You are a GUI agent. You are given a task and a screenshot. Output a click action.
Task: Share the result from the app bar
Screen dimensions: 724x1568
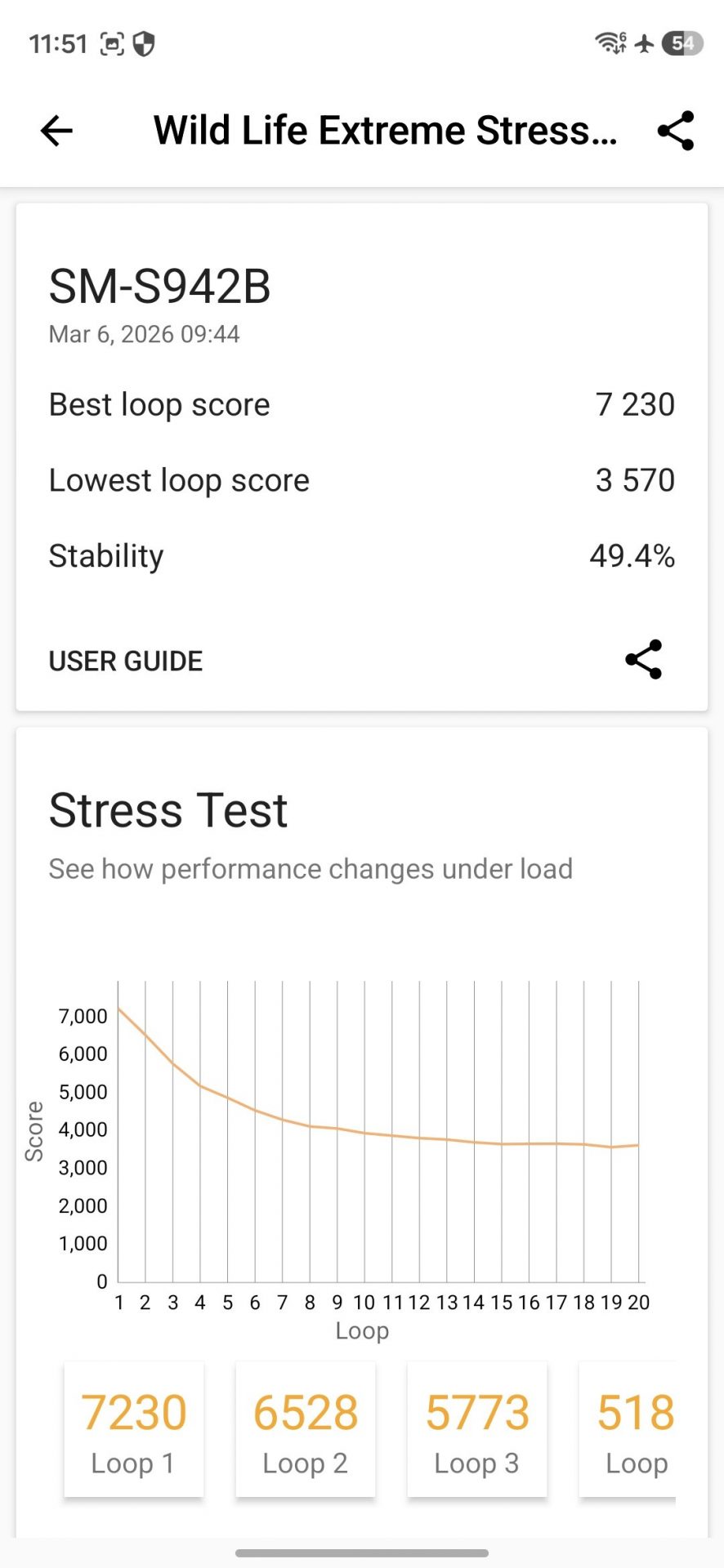(676, 131)
